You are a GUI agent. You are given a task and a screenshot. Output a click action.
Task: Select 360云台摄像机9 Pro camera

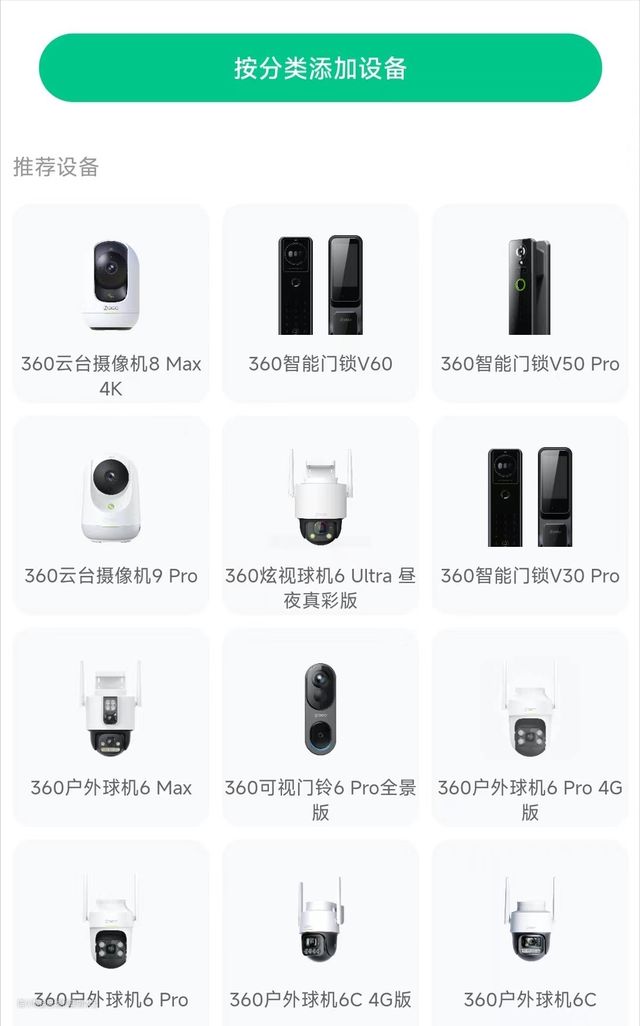click(x=111, y=515)
